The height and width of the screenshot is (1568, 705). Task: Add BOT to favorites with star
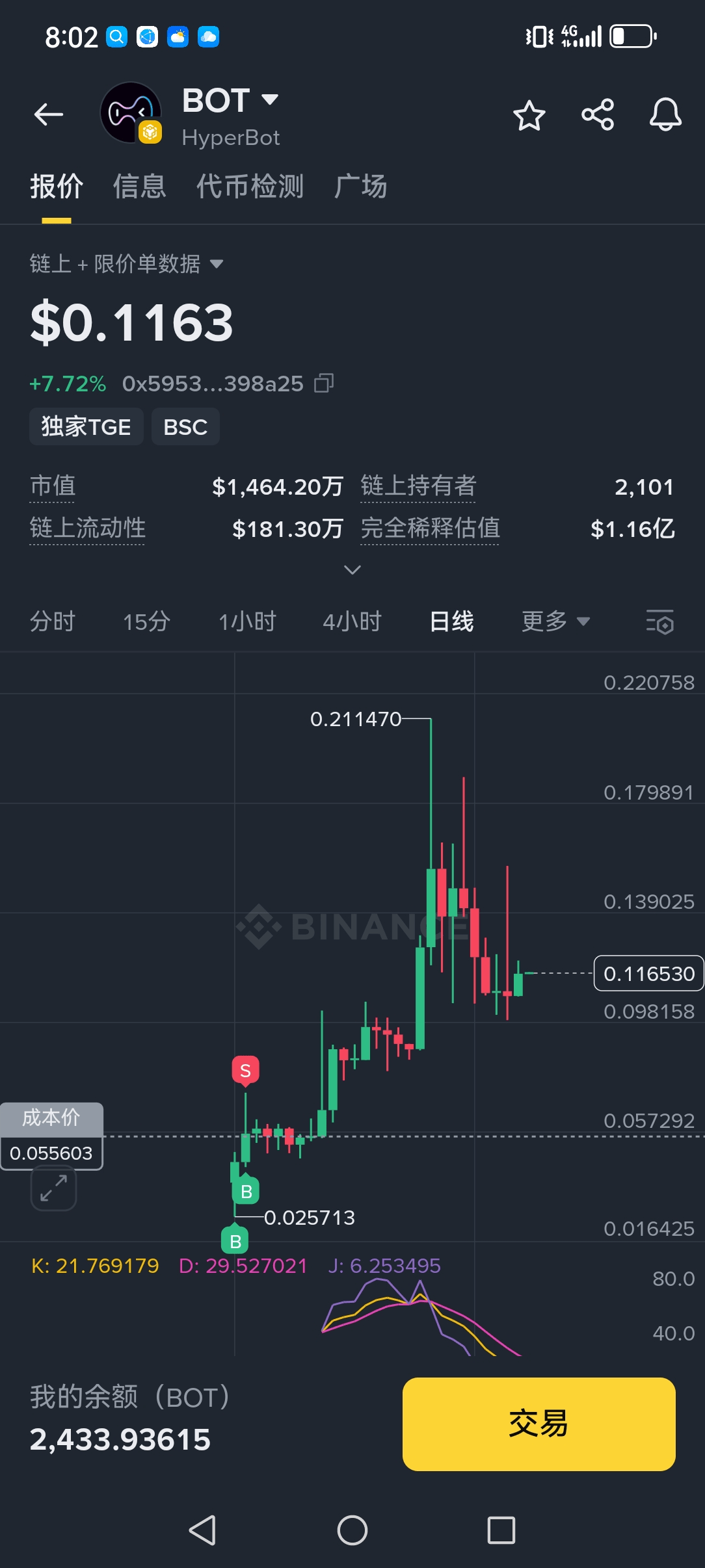tap(529, 116)
